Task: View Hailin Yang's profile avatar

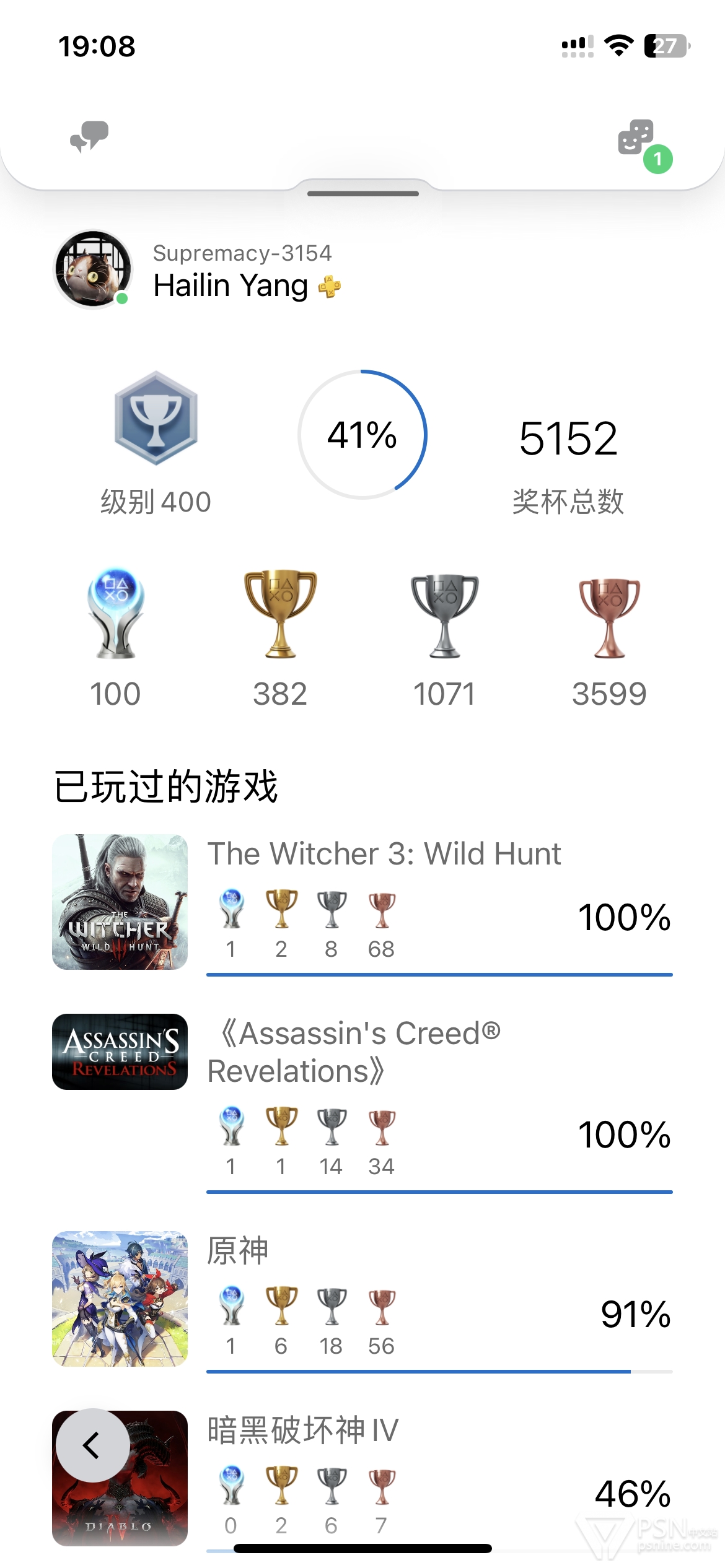Action: pyautogui.click(x=93, y=269)
